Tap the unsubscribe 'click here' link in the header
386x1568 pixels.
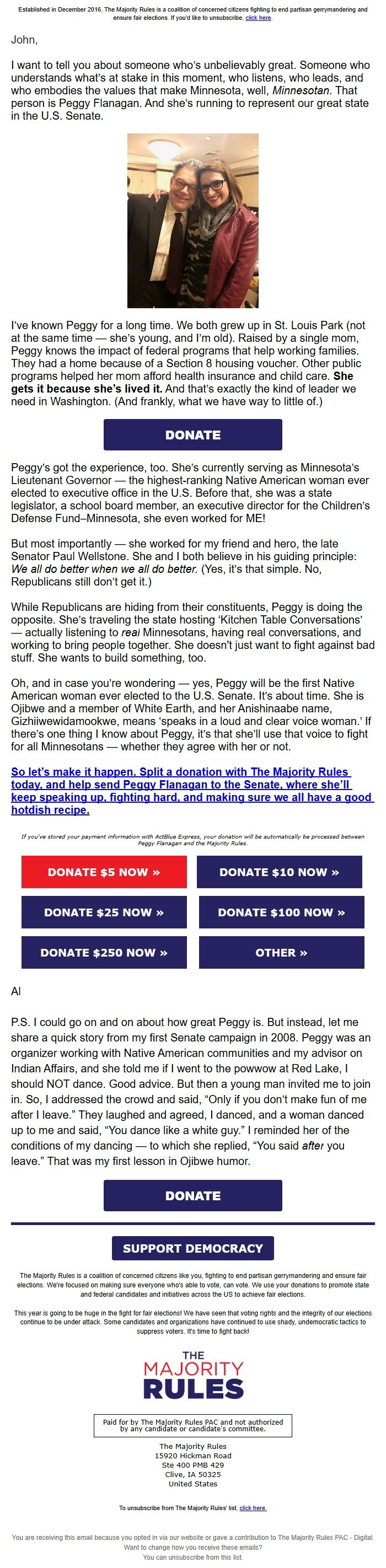click(x=258, y=18)
